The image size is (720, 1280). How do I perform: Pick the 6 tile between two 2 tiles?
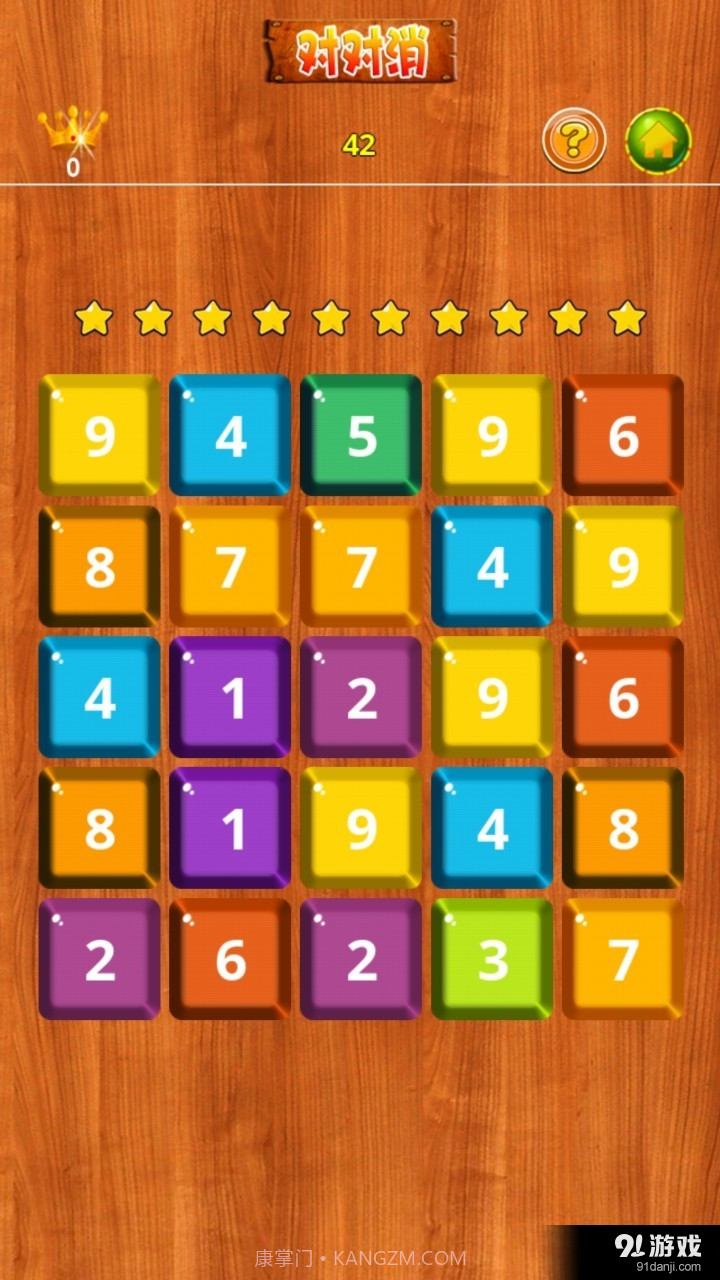pyautogui.click(x=230, y=959)
